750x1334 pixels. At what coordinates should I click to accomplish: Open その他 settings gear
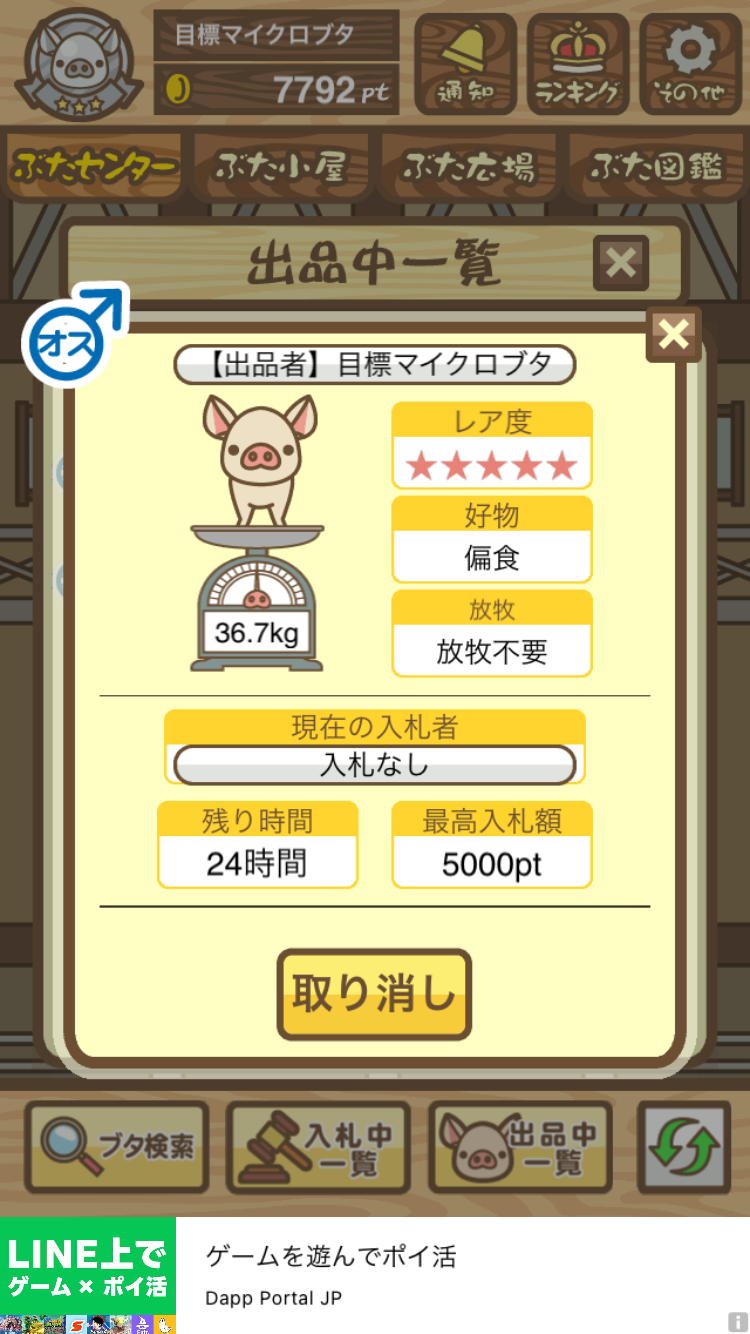(x=691, y=63)
